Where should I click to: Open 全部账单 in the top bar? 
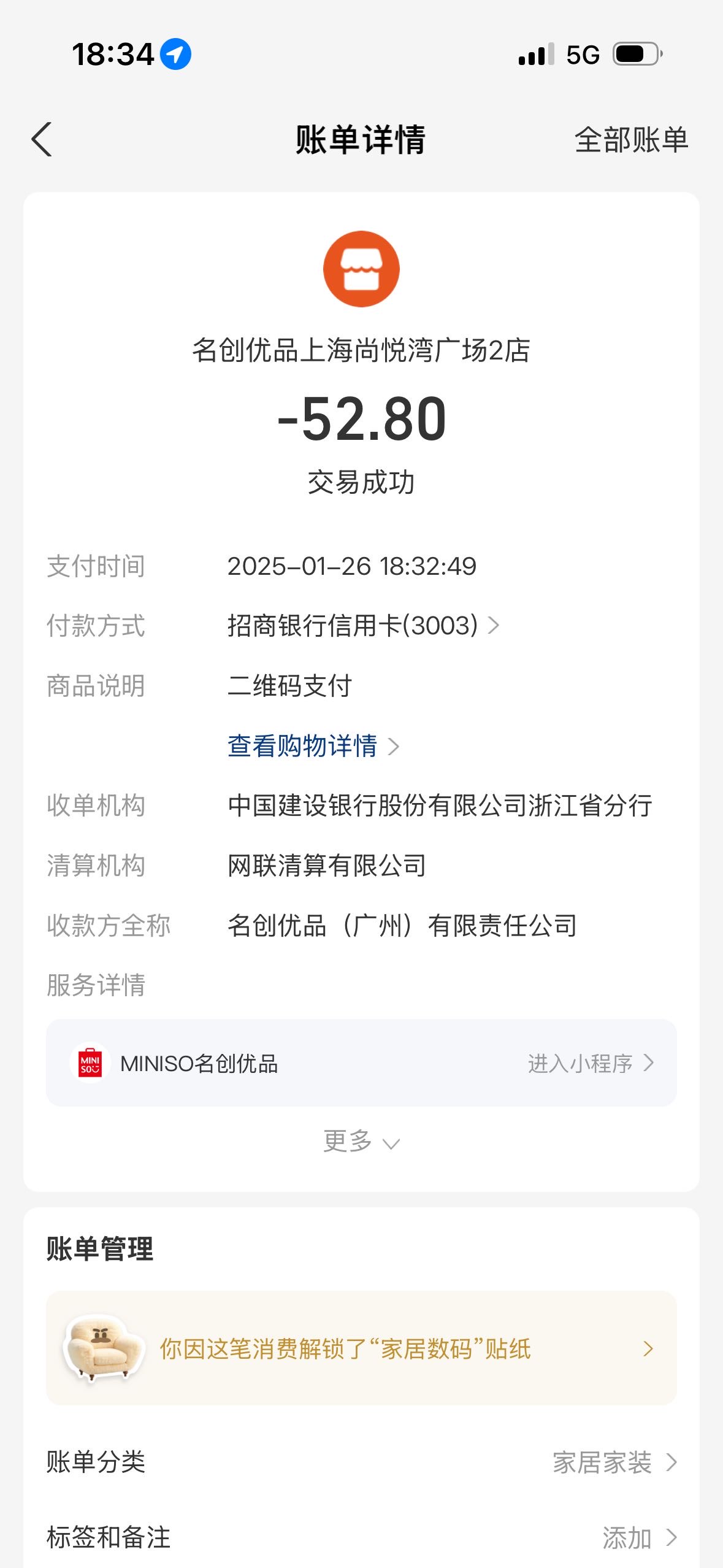[631, 140]
